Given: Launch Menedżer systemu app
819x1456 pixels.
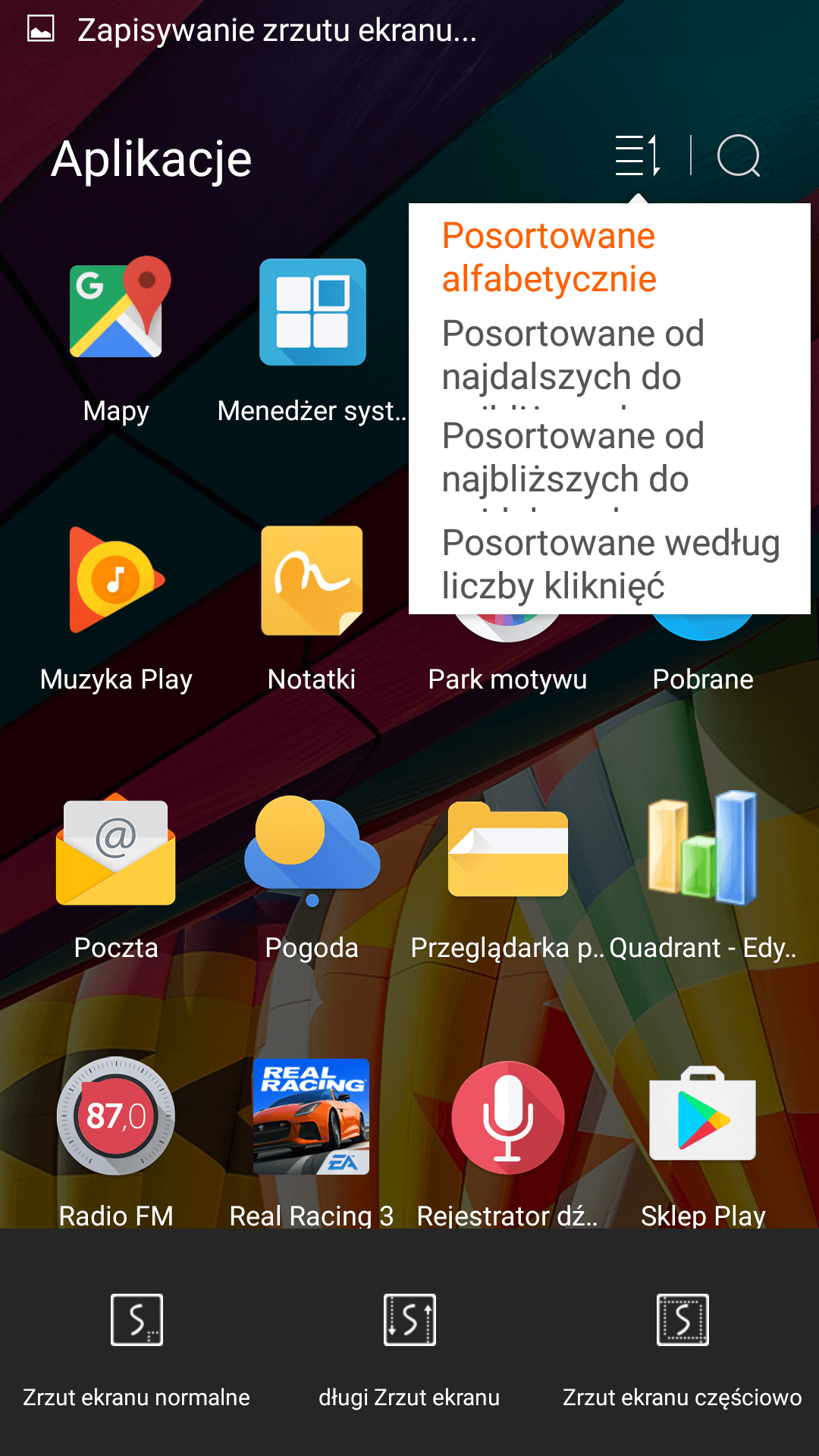Looking at the screenshot, I should tap(312, 338).
